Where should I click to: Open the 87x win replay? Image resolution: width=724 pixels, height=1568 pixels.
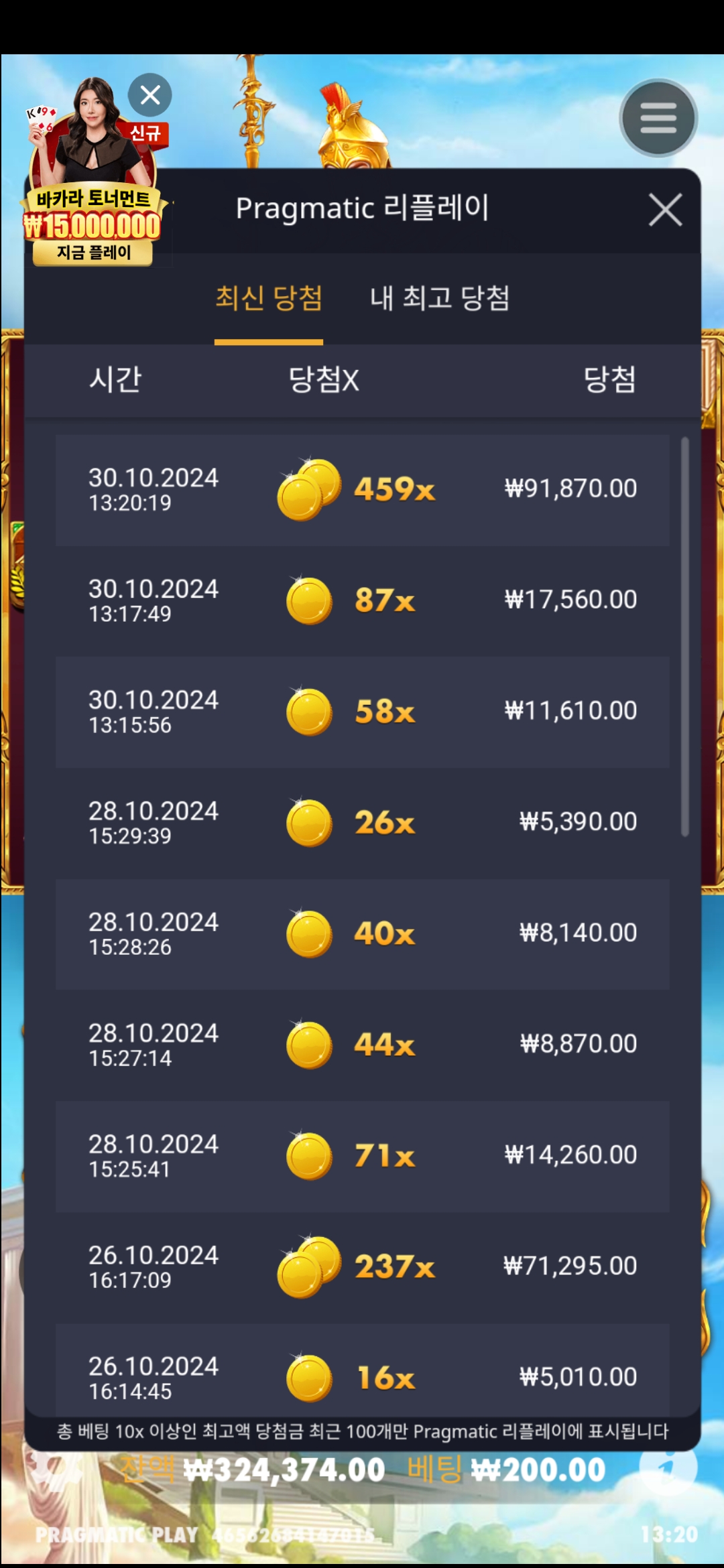point(363,601)
